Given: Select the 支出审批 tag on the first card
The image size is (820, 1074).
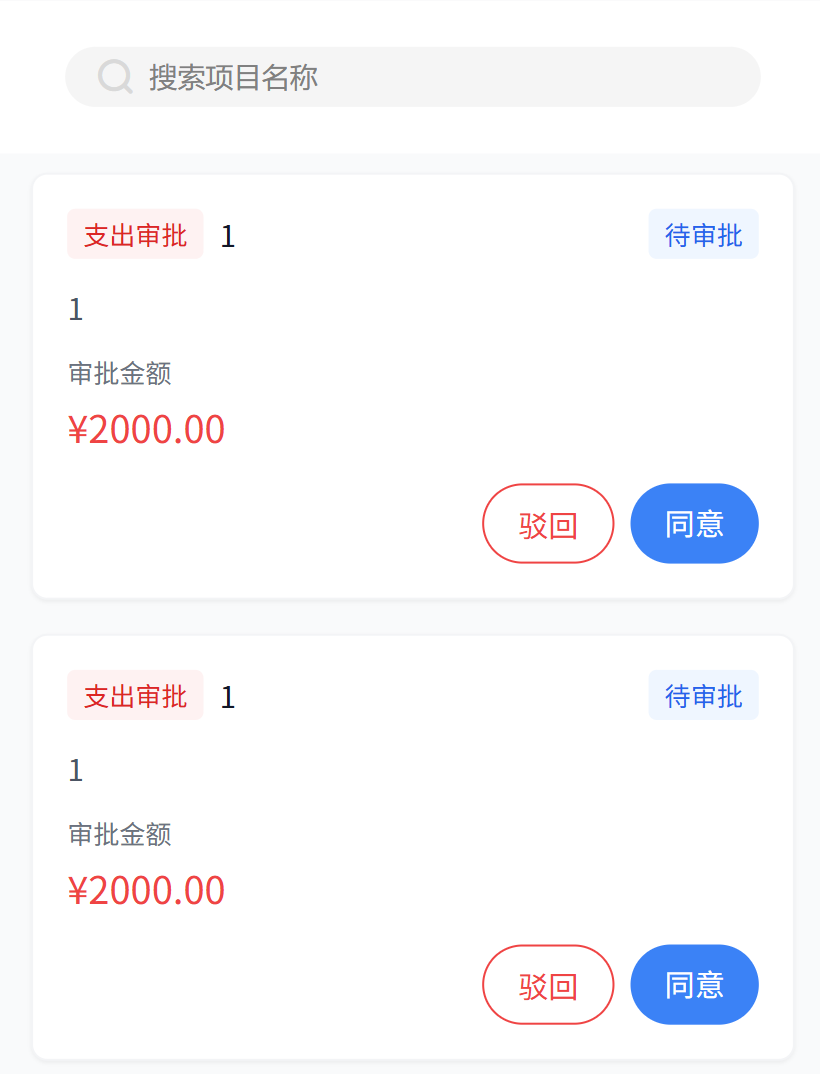Looking at the screenshot, I should (x=135, y=233).
